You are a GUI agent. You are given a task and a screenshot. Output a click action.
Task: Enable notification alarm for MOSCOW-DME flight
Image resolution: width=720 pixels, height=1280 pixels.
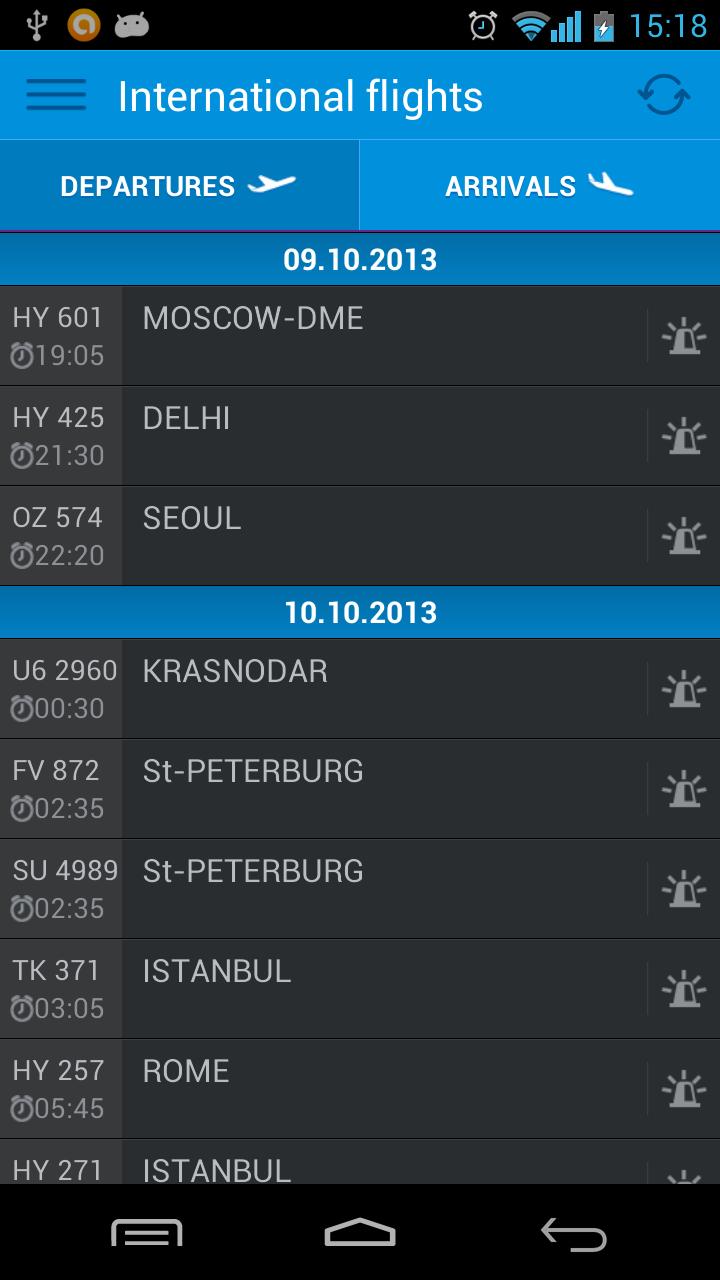pyautogui.click(x=683, y=335)
